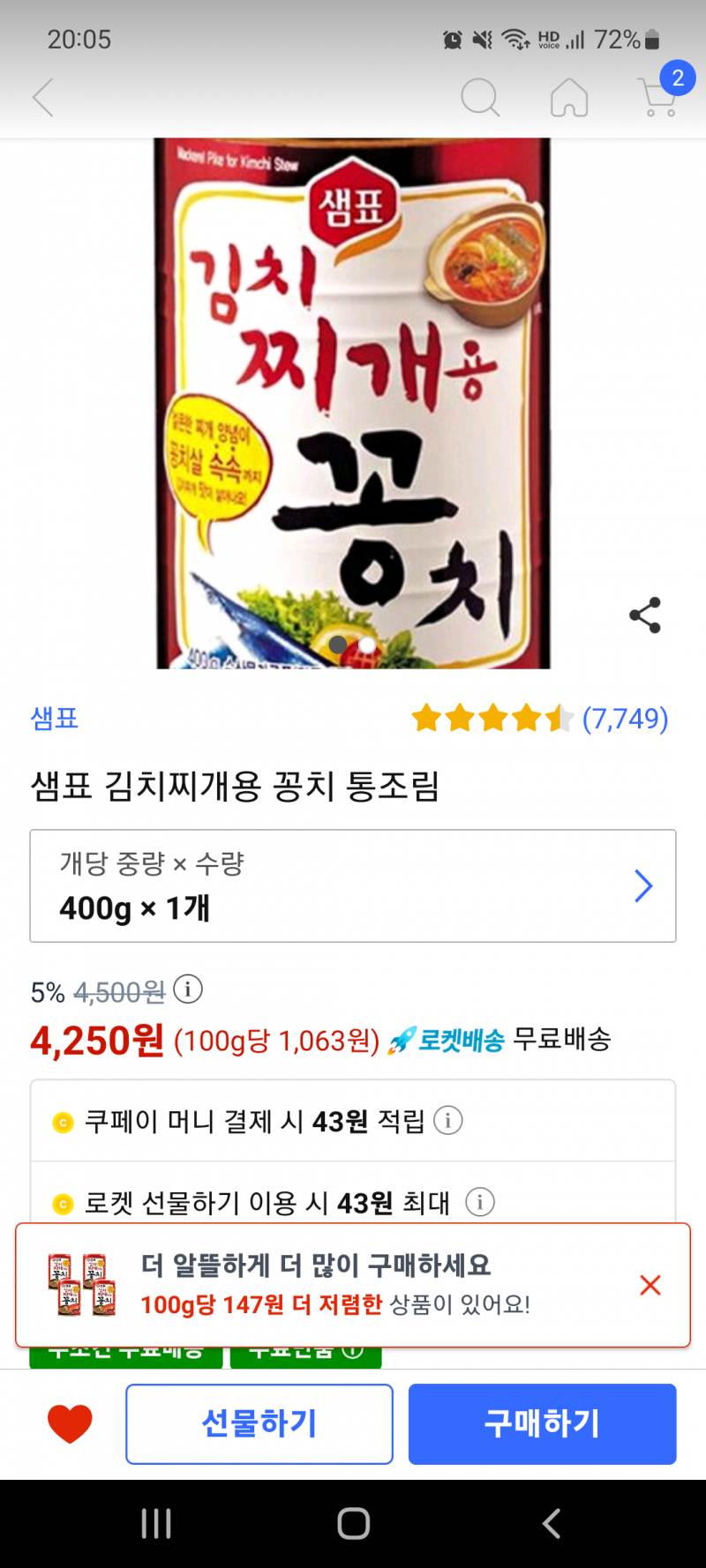Toggle the red heart wishlist icon
Viewport: 706px width, 1568px height.
[70, 1423]
